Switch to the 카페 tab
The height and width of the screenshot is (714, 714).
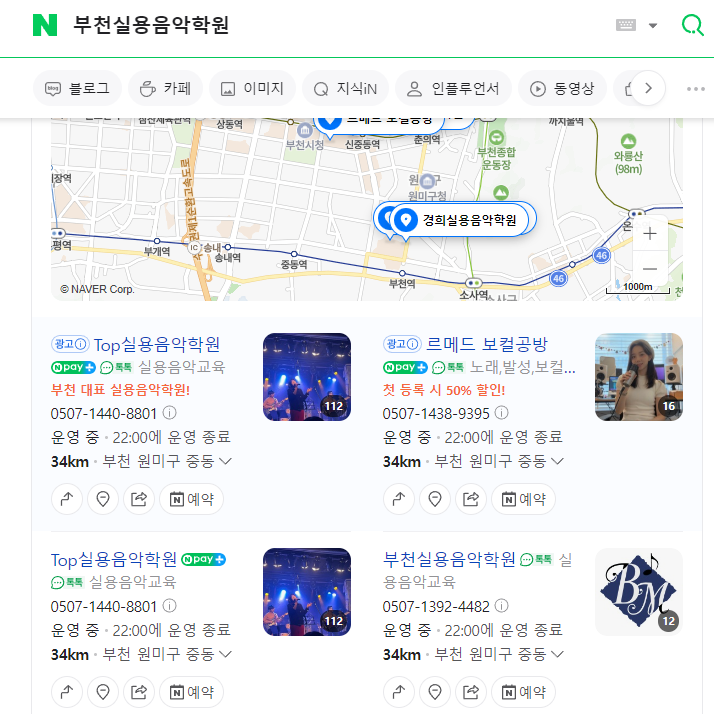click(165, 88)
